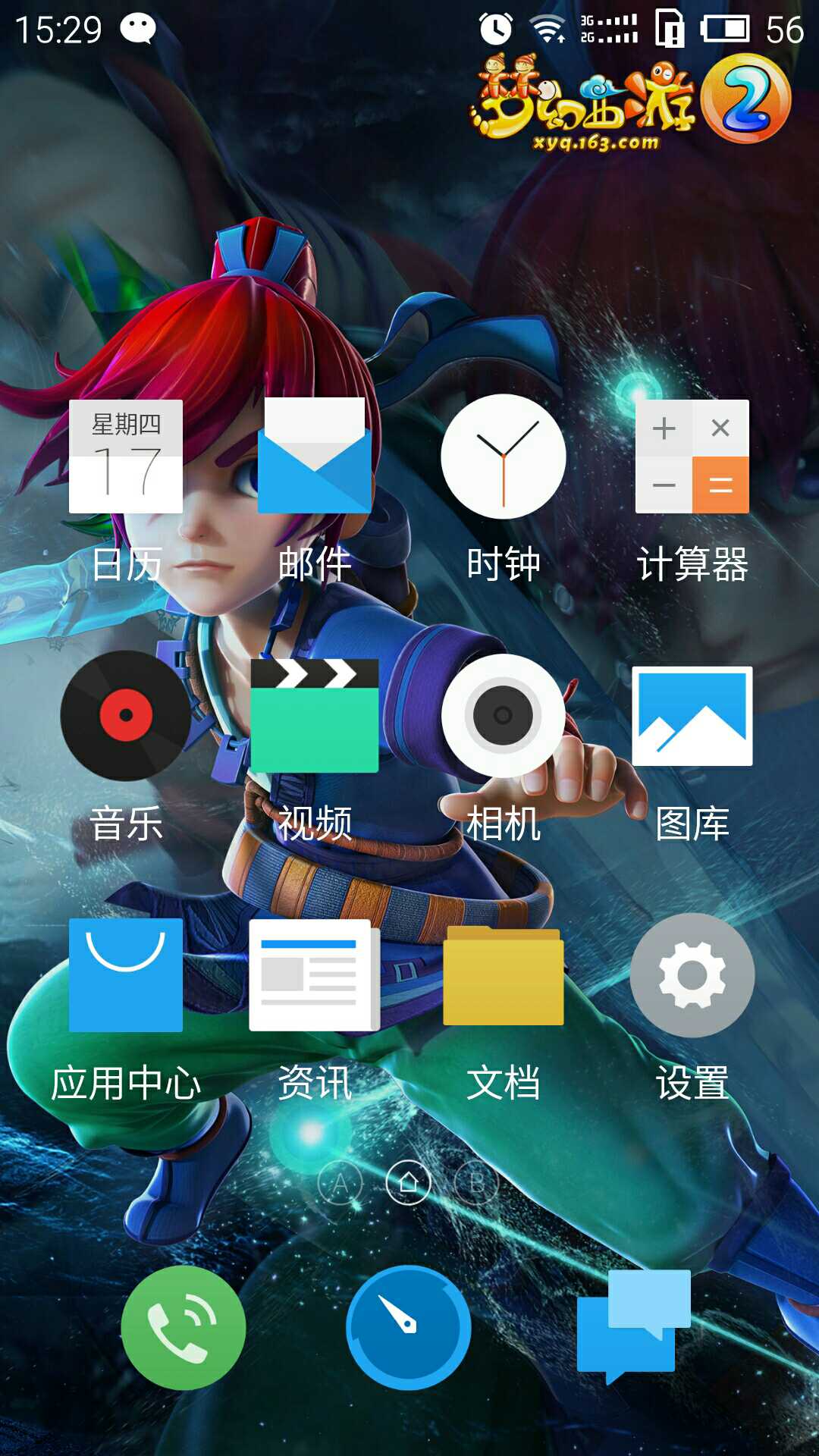Launch the 相机 camera
The image size is (819, 1456).
503,716
